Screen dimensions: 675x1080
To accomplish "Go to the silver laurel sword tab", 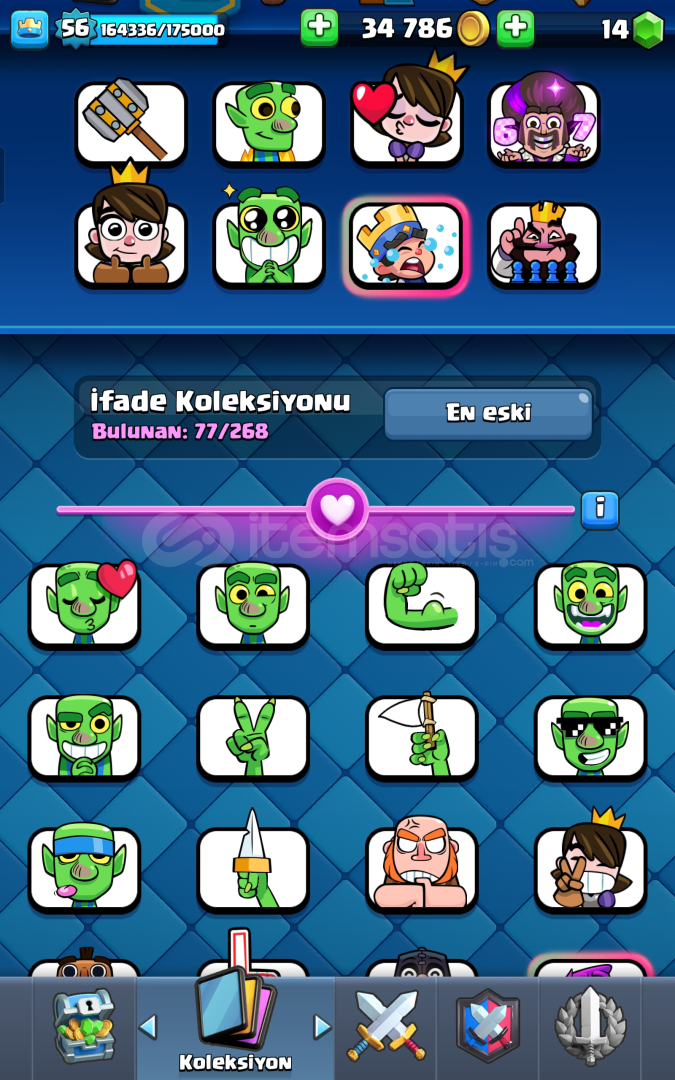I will point(590,1027).
